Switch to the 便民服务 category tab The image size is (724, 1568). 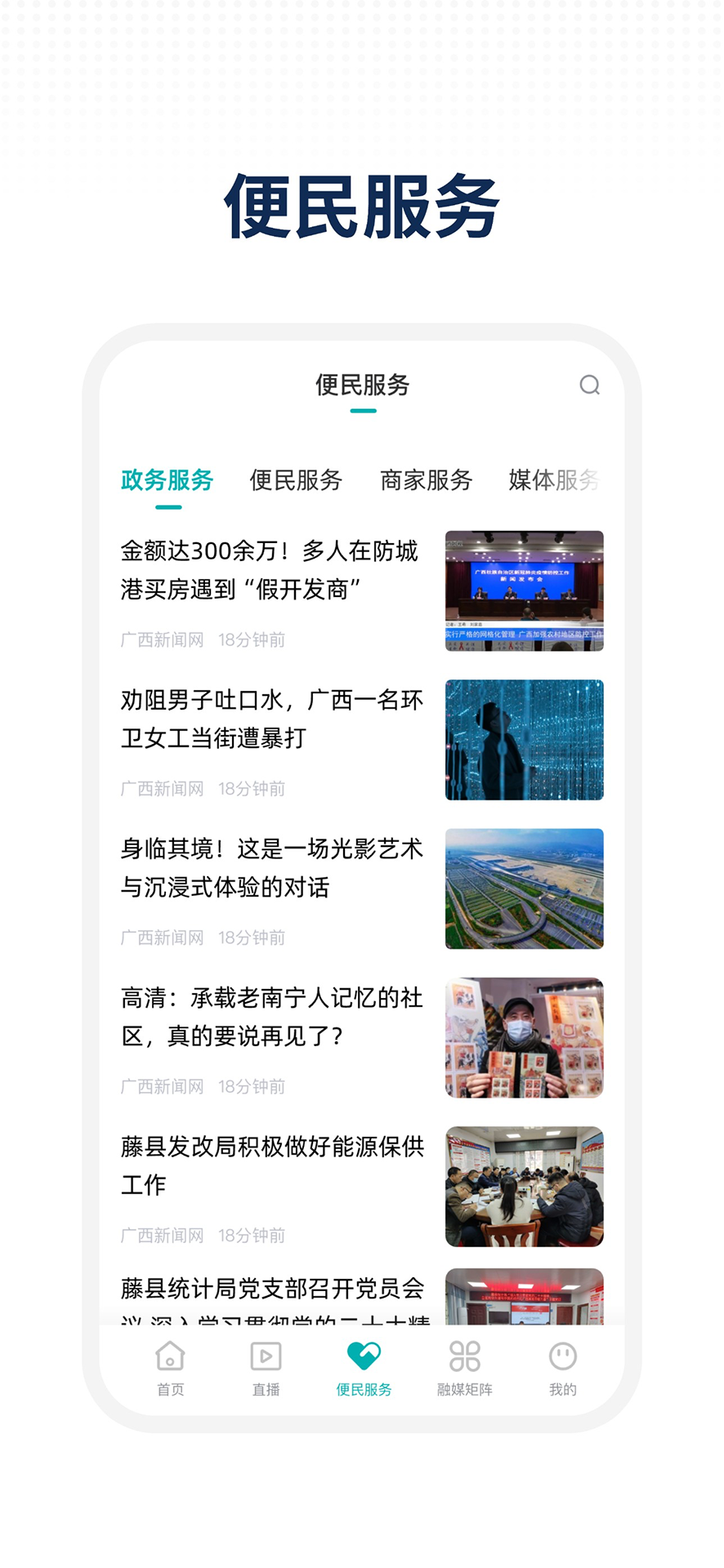coord(296,481)
